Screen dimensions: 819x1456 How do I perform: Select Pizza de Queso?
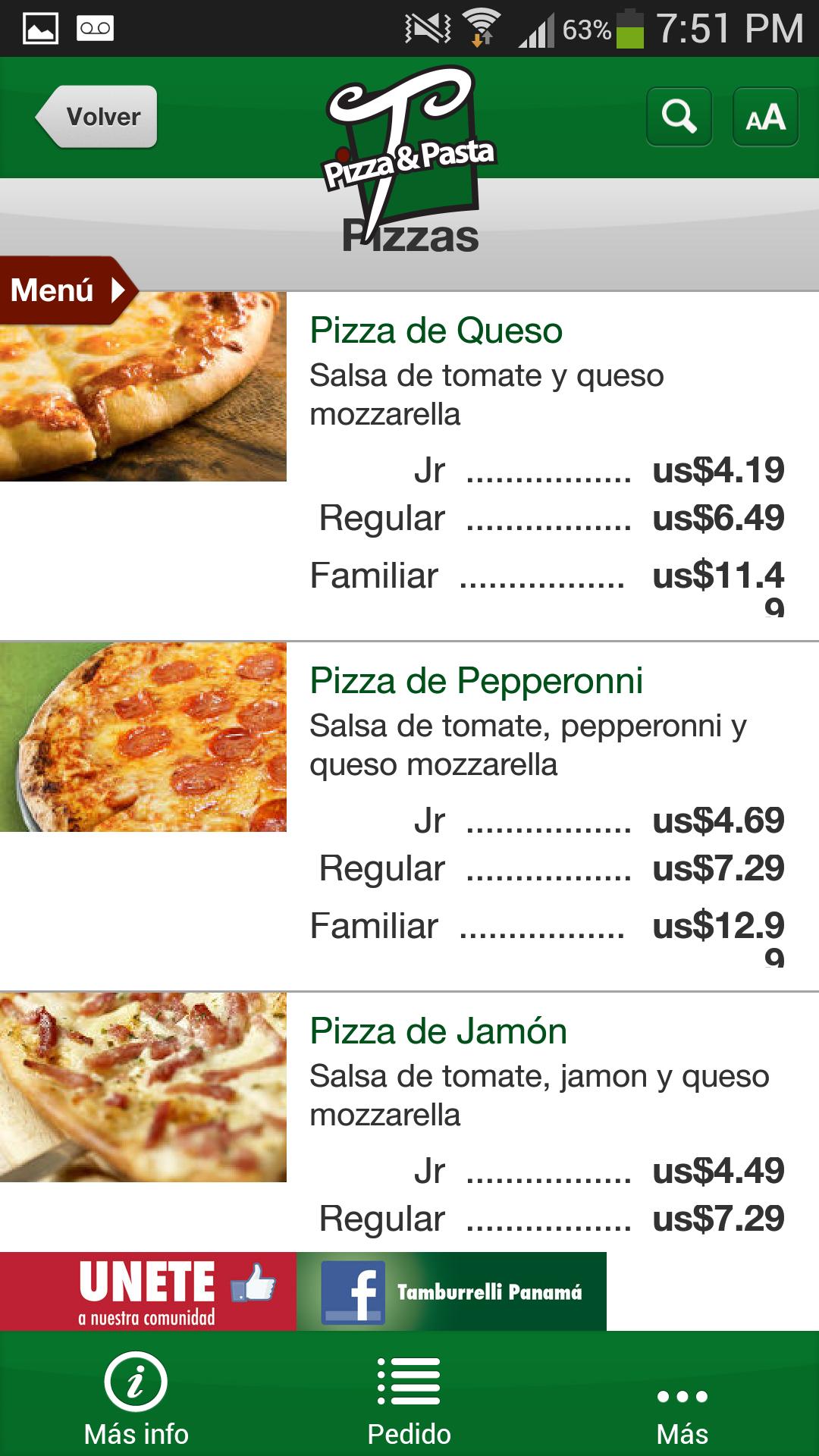tap(435, 329)
